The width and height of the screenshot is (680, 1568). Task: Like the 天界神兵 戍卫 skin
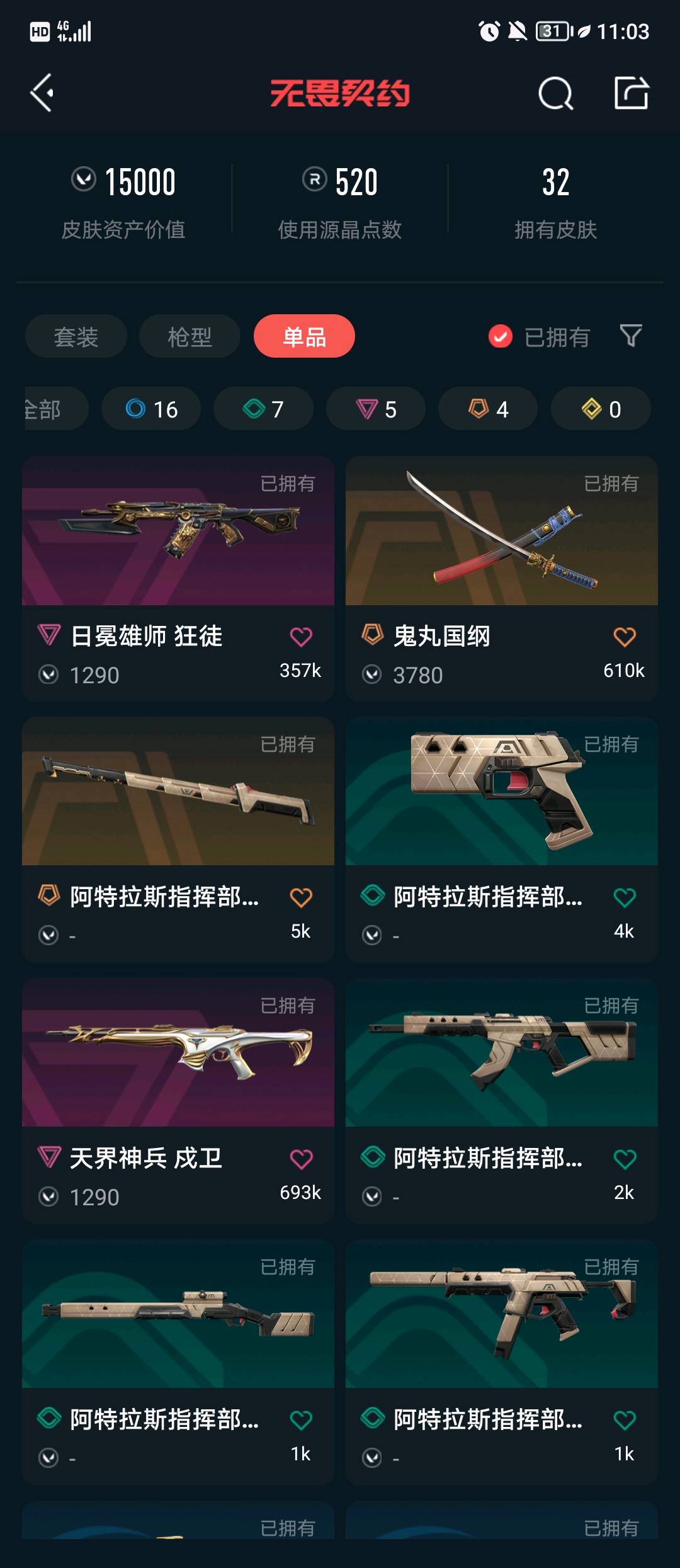[x=301, y=1159]
